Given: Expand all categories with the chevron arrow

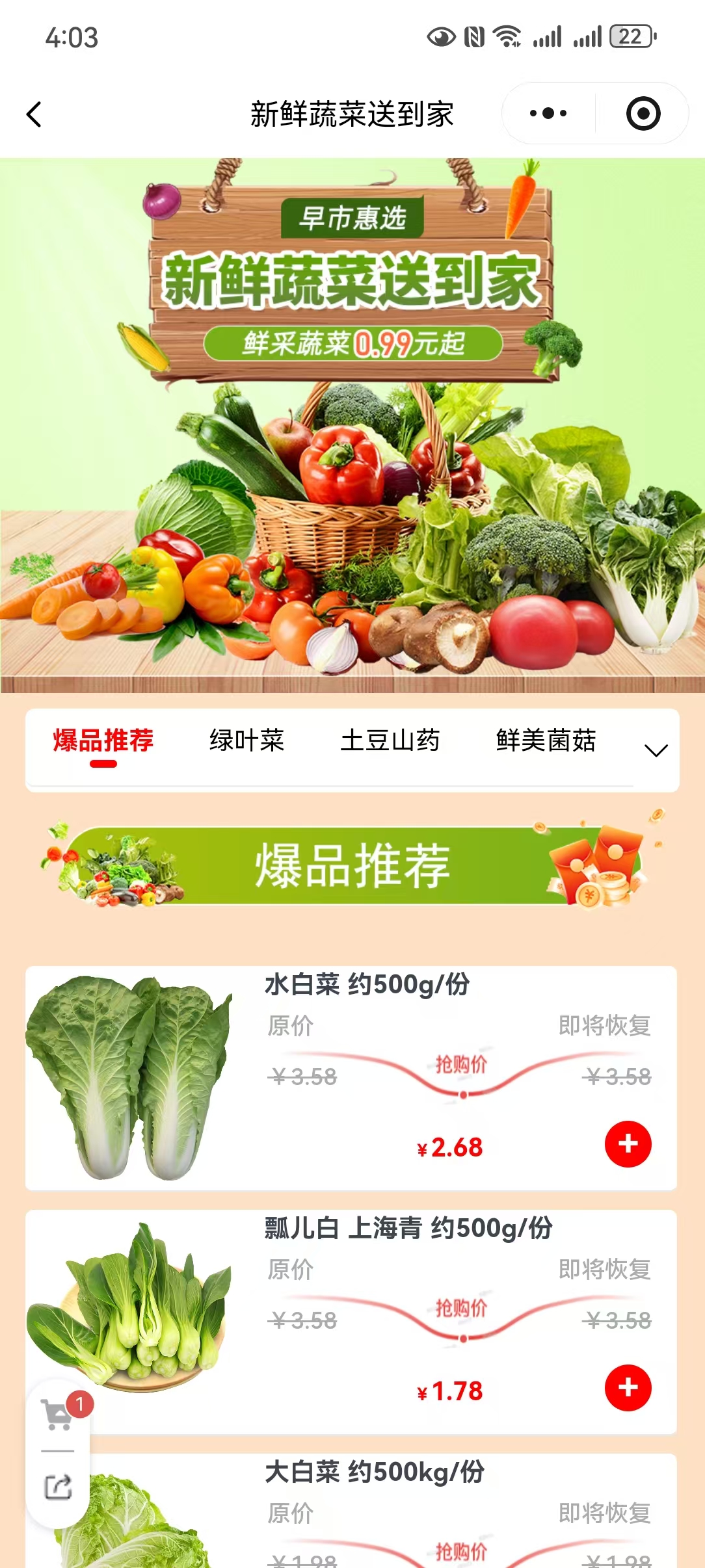Looking at the screenshot, I should 658,750.
